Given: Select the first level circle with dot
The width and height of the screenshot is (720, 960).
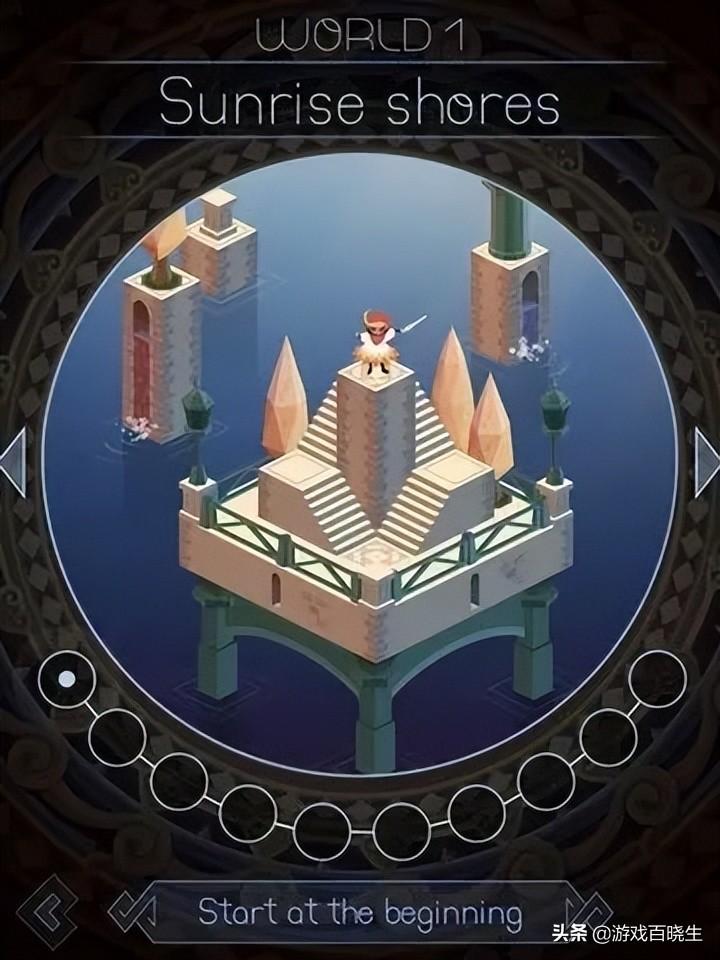Looking at the screenshot, I should pyautogui.click(x=66, y=678).
